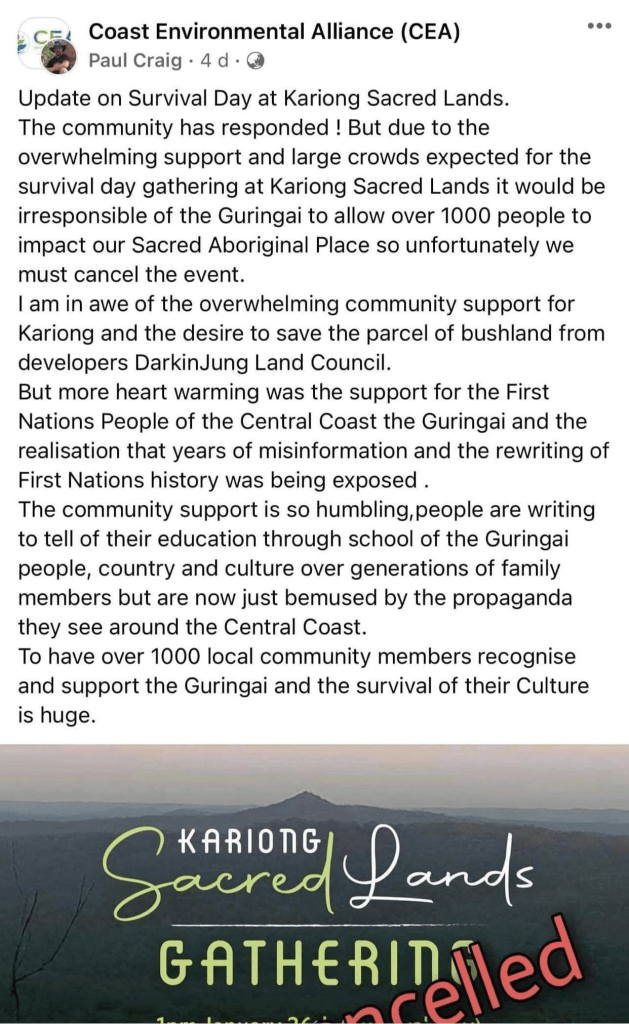View Paul Craig's profile
629x1024 pixels.
tap(135, 60)
